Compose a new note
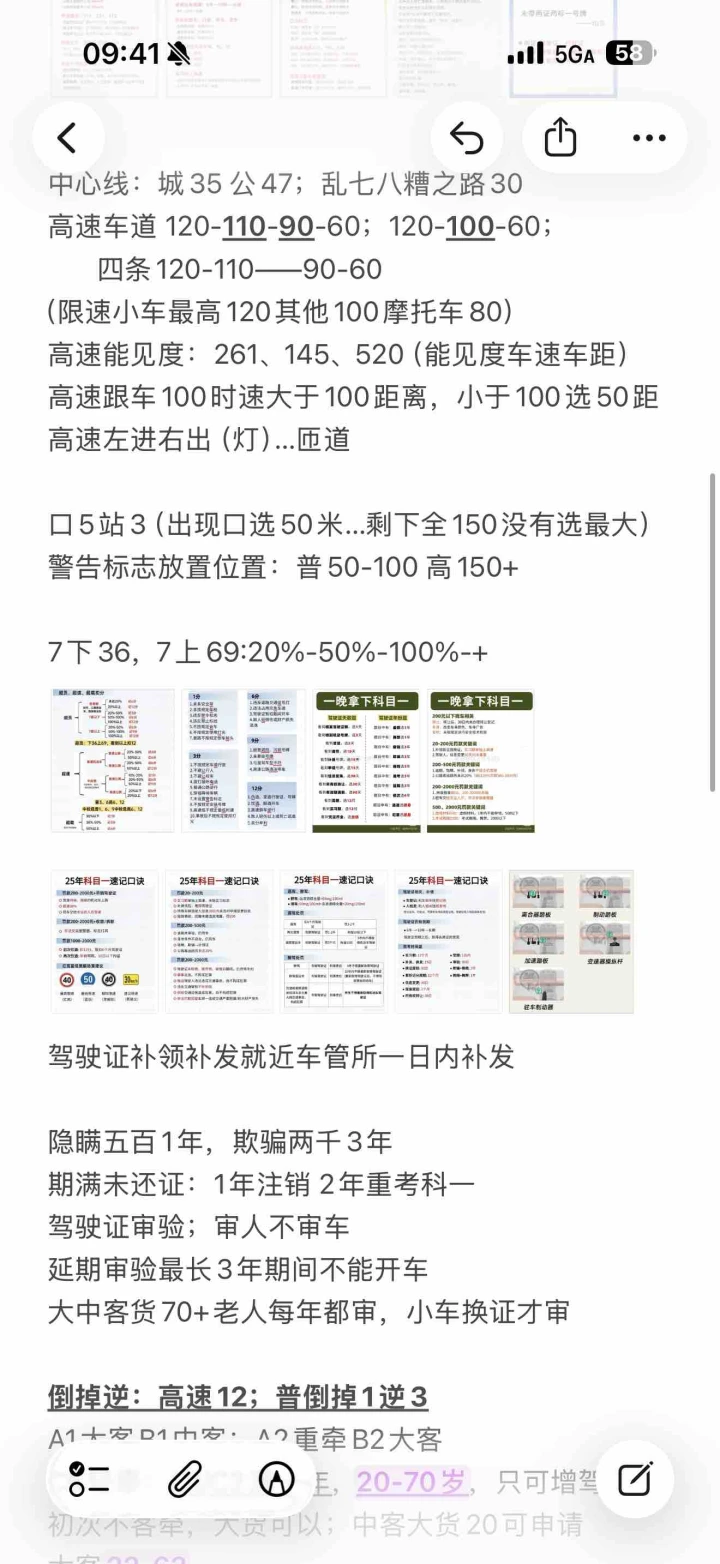The height and width of the screenshot is (1564, 720). pos(635,1479)
